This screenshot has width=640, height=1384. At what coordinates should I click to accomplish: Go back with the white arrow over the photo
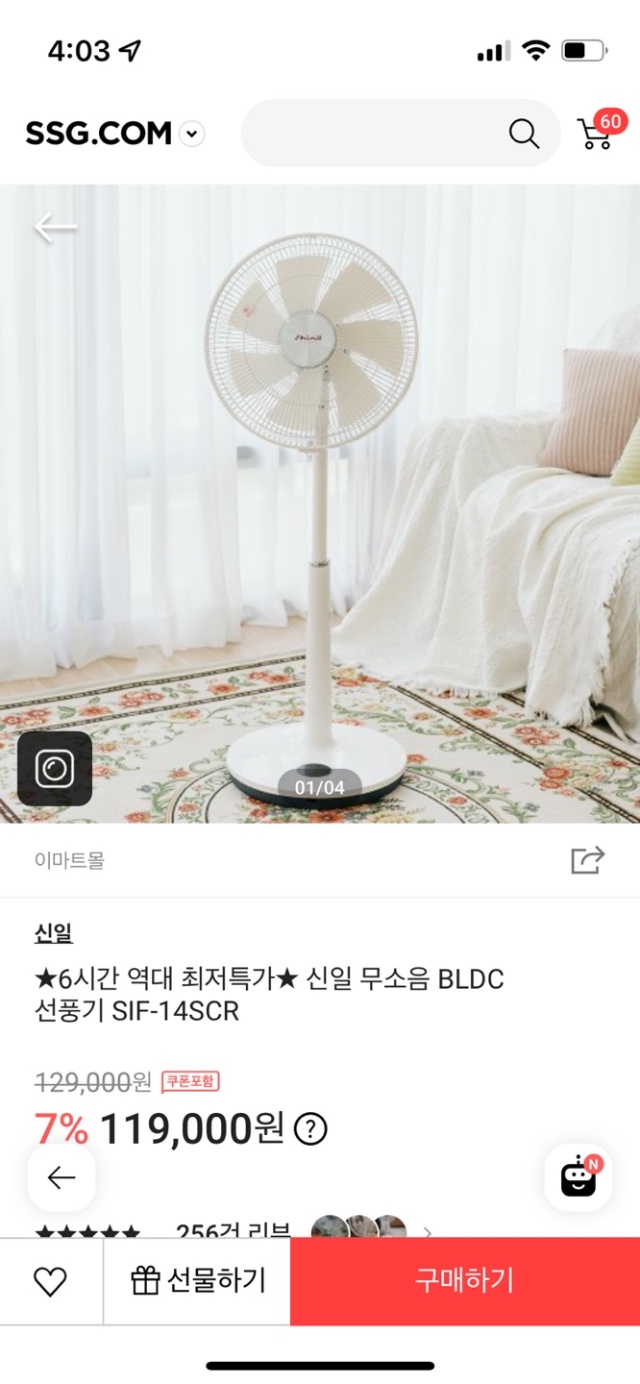tap(55, 228)
